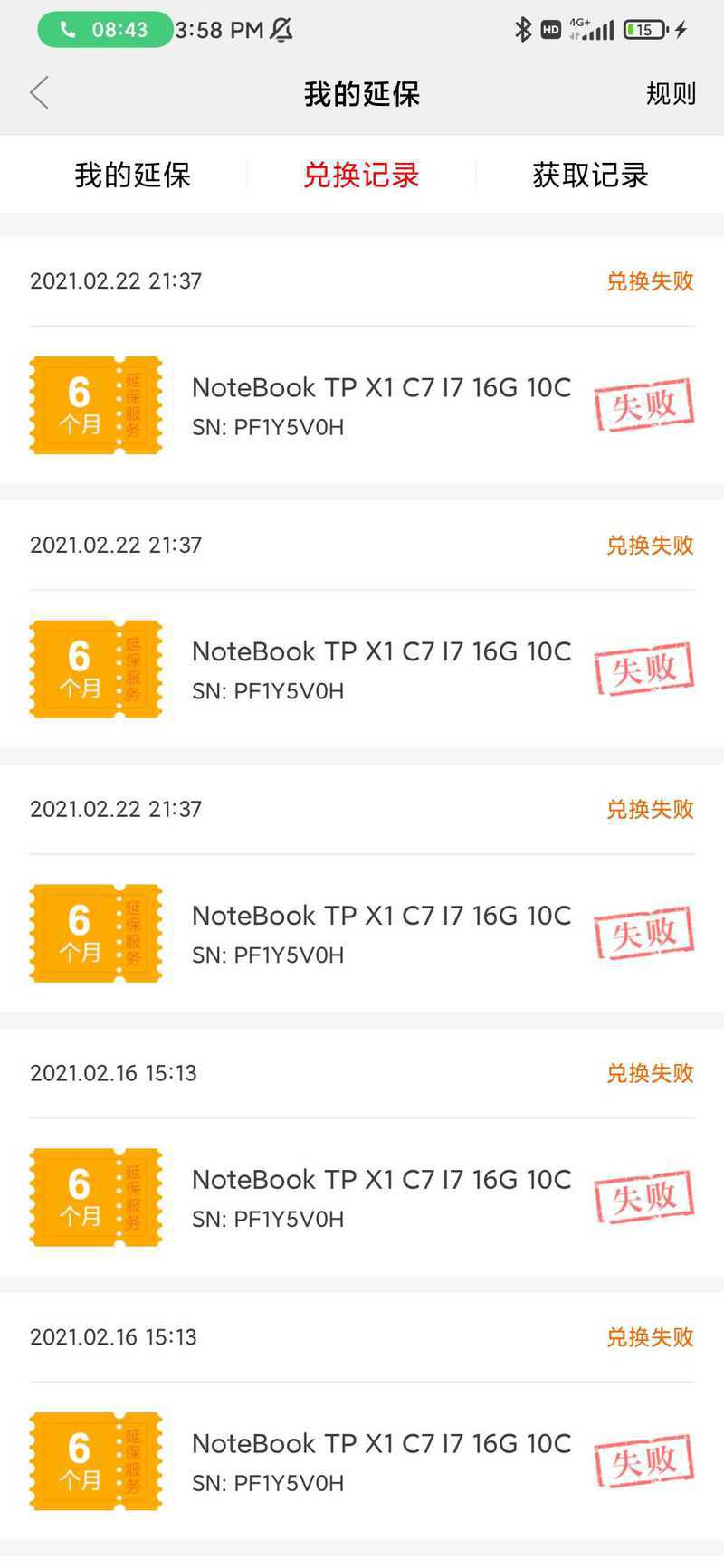Go back using the top-left arrow
Screen dimensions: 724x1568
coord(39,93)
